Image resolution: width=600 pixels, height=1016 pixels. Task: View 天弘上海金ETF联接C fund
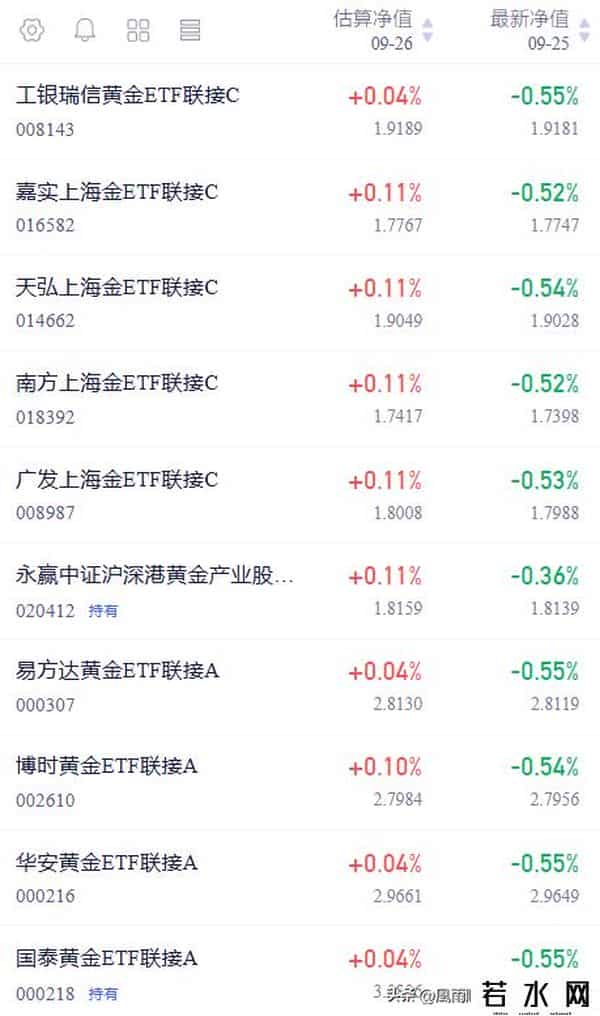point(117,289)
